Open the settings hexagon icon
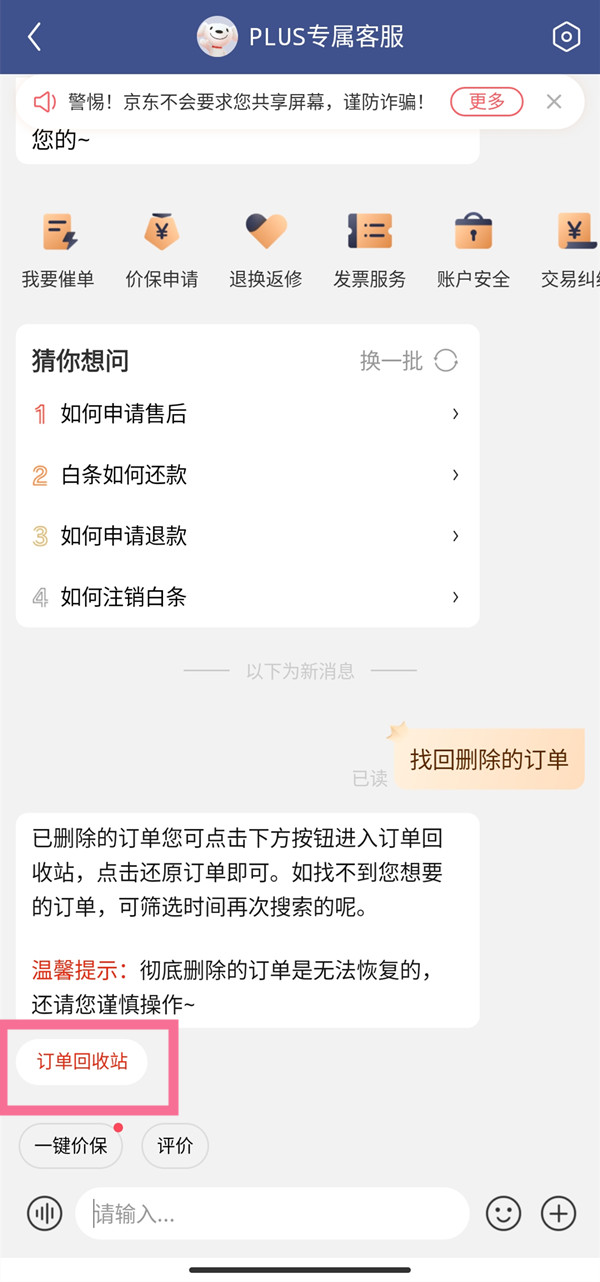 pyautogui.click(x=566, y=37)
